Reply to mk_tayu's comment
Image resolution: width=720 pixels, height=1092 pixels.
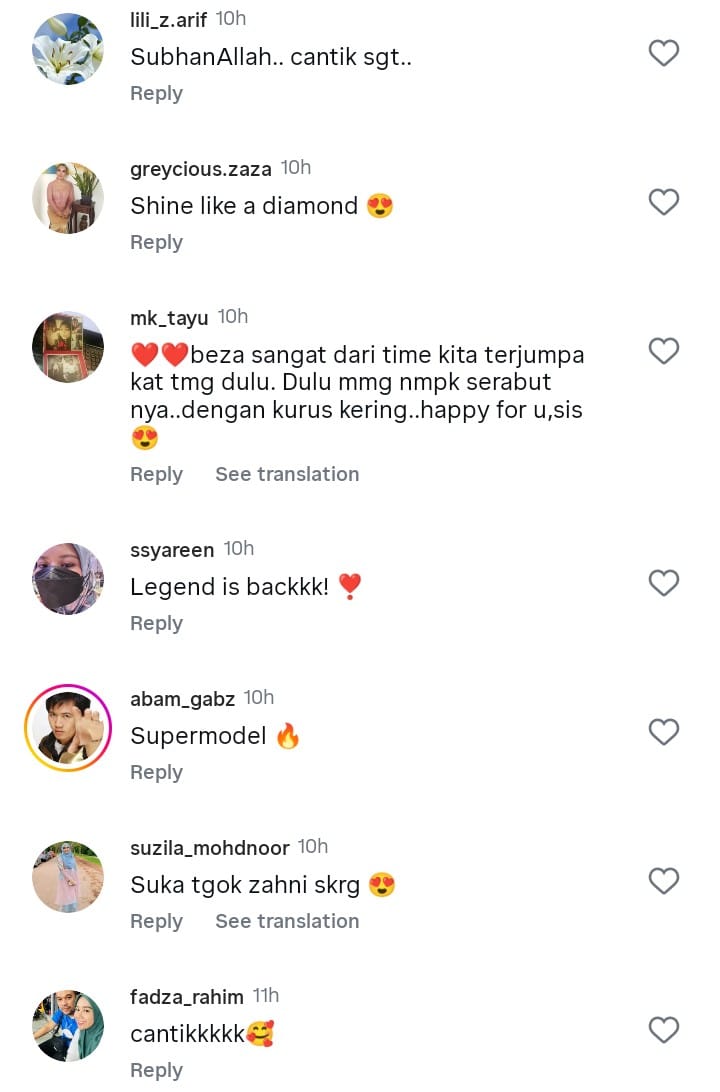coord(156,474)
